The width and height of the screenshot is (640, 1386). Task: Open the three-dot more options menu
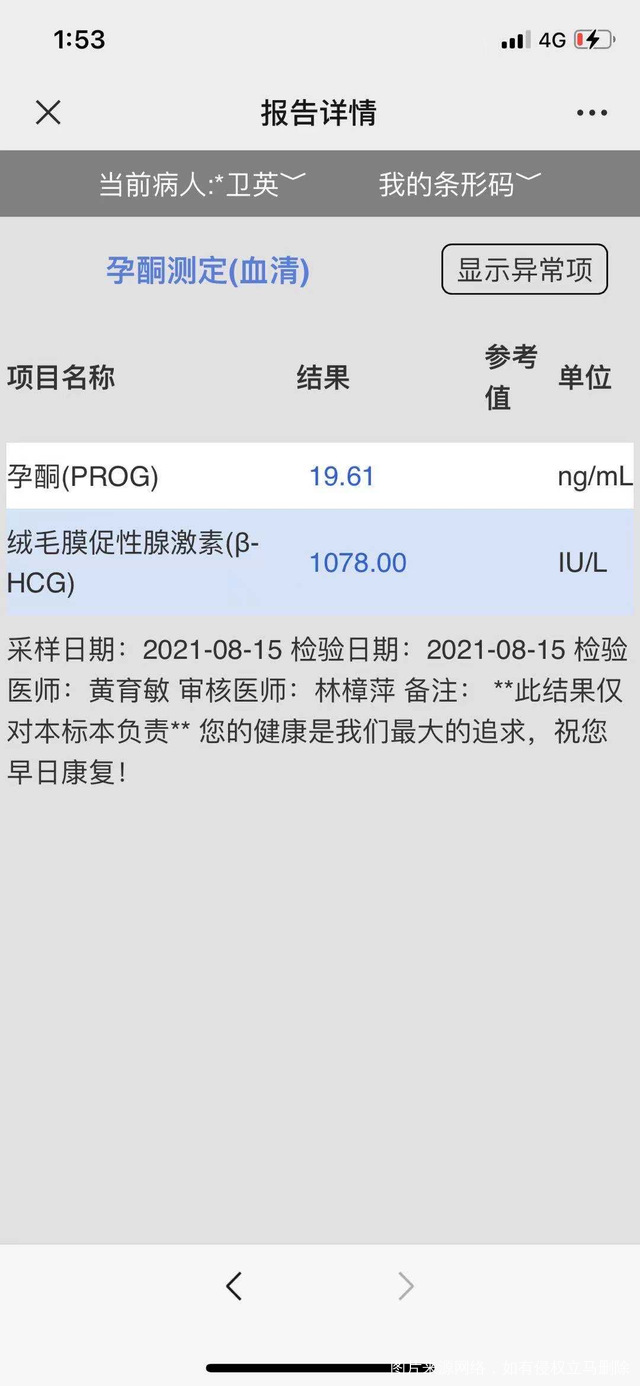592,113
